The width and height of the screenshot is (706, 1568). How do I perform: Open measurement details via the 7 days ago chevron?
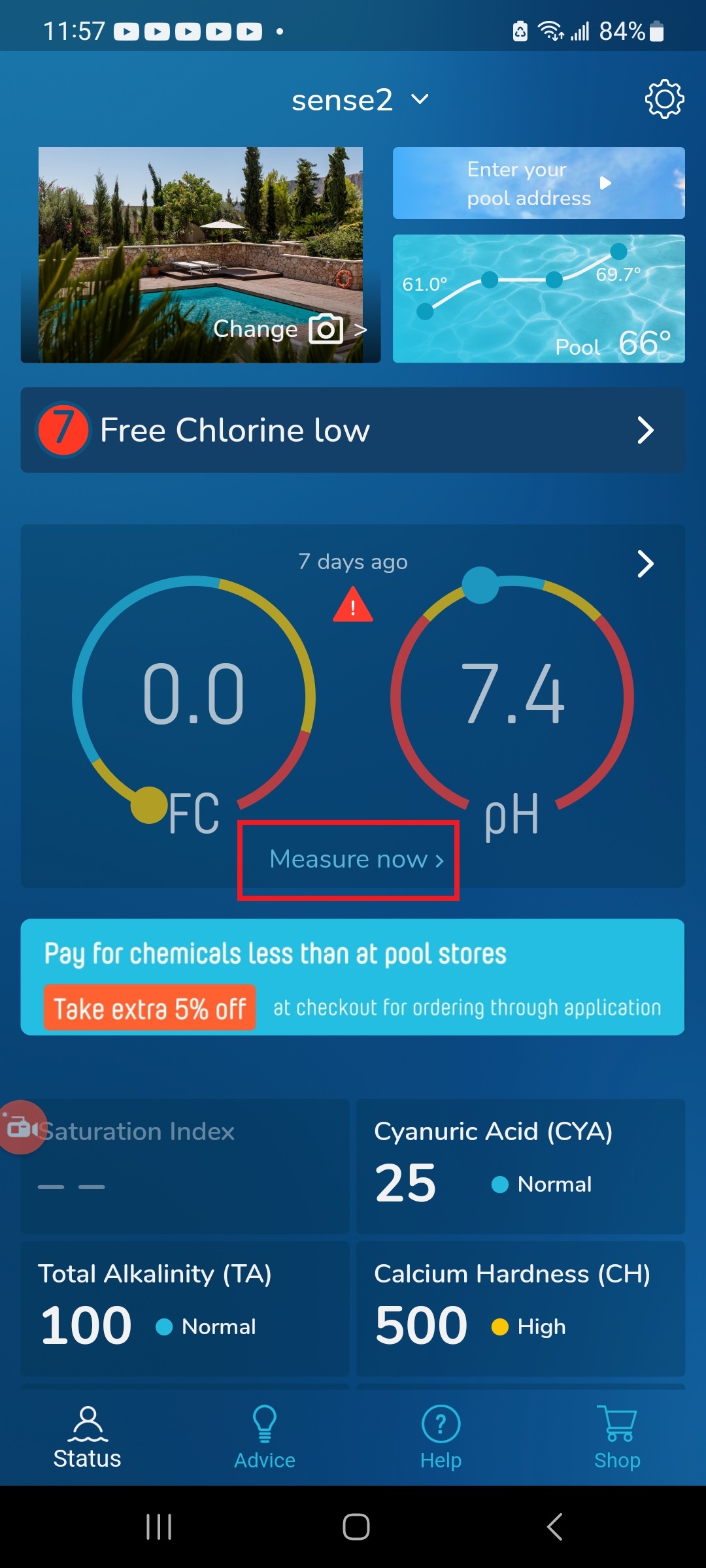tap(645, 564)
